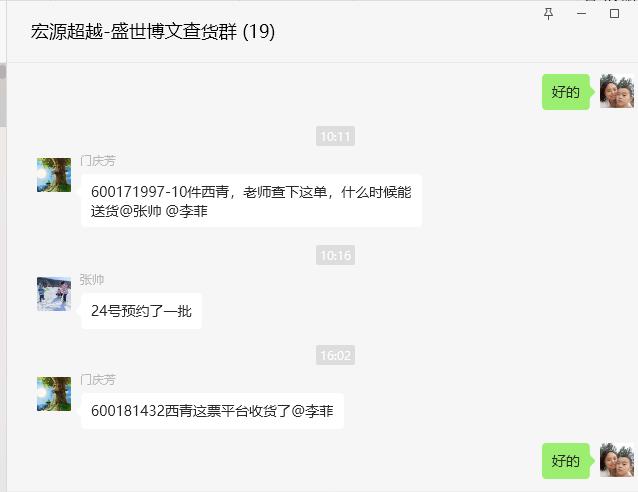This screenshot has width=638, height=492.
Task: Open my avatar beside the first 好的 reply
Action: (x=617, y=91)
